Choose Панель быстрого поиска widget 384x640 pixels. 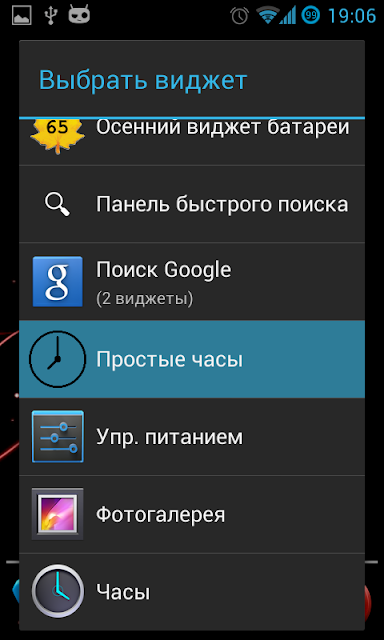click(192, 204)
